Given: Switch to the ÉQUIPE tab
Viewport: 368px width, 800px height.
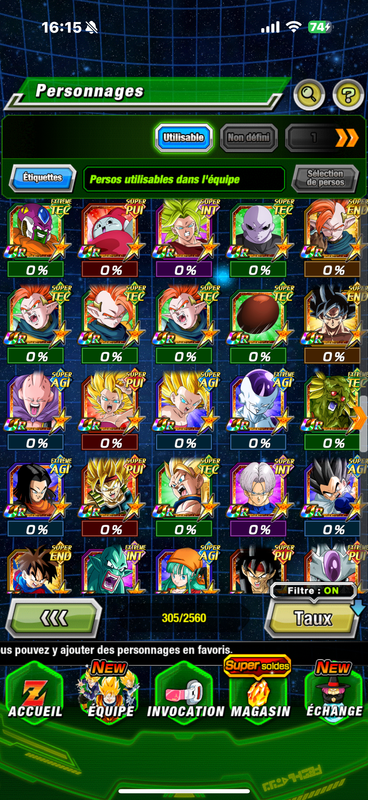Looking at the screenshot, I should pos(110,693).
